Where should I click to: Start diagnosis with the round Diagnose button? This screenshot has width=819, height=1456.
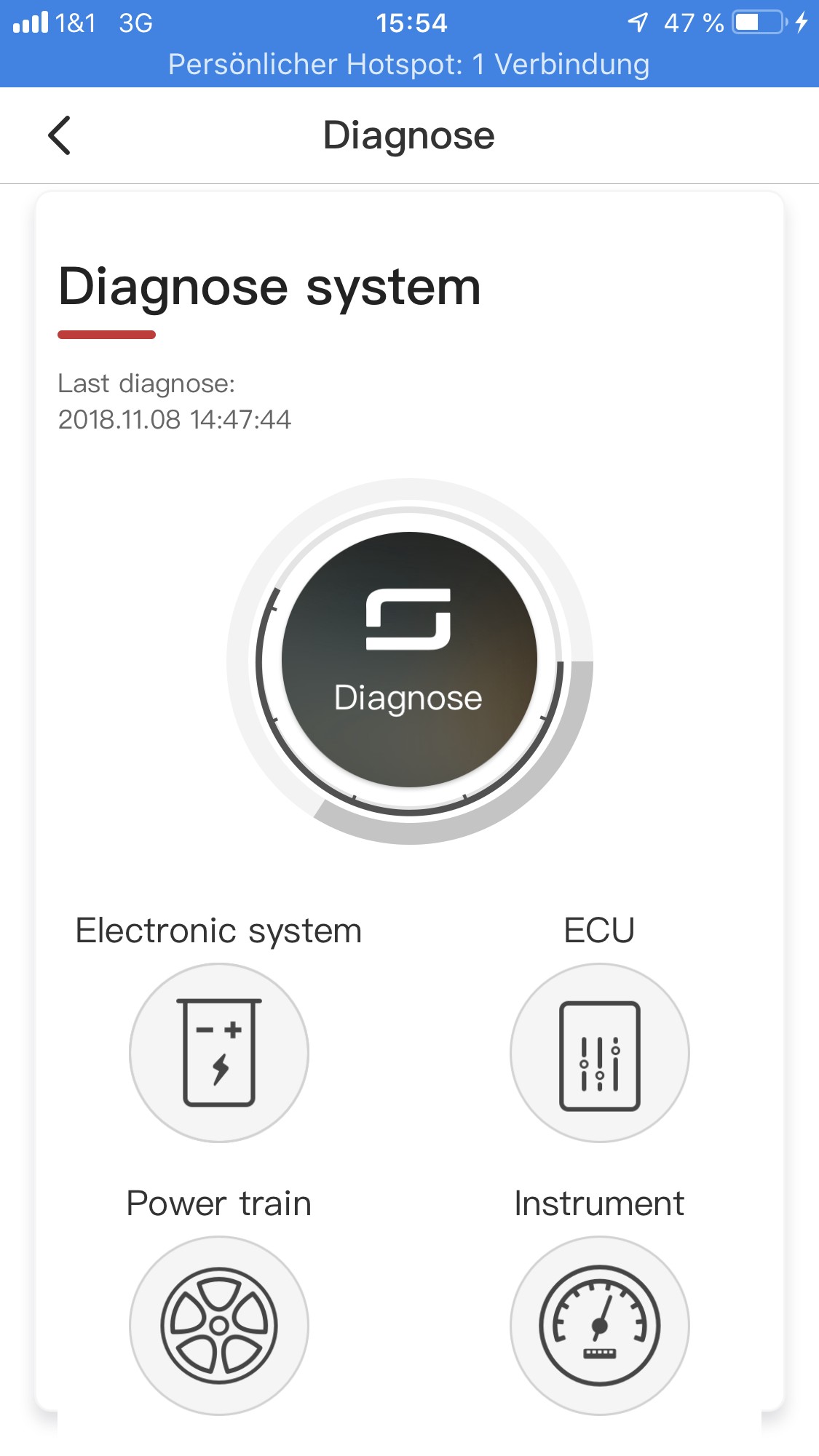click(x=409, y=660)
